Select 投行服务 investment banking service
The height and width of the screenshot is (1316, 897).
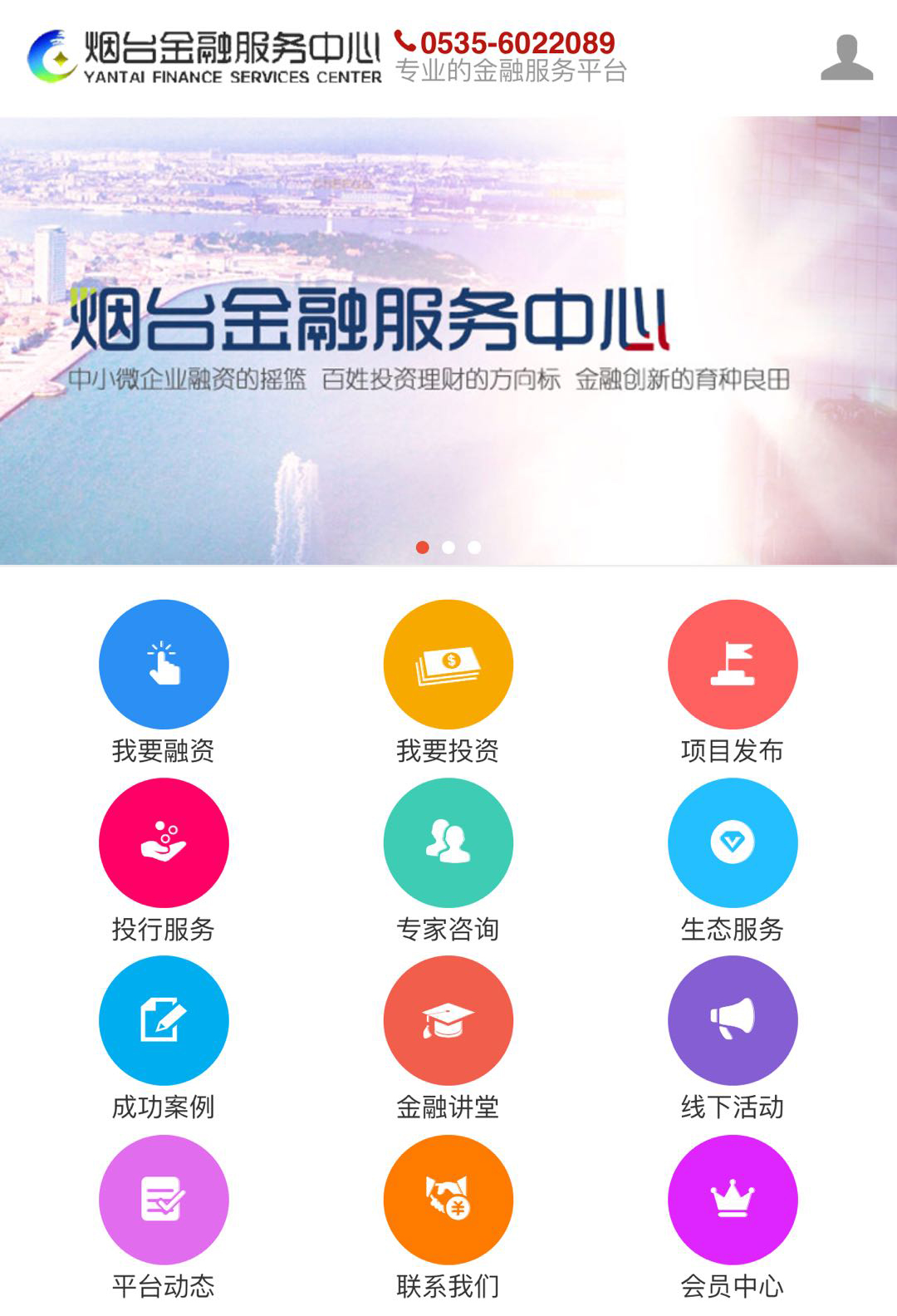pos(164,842)
